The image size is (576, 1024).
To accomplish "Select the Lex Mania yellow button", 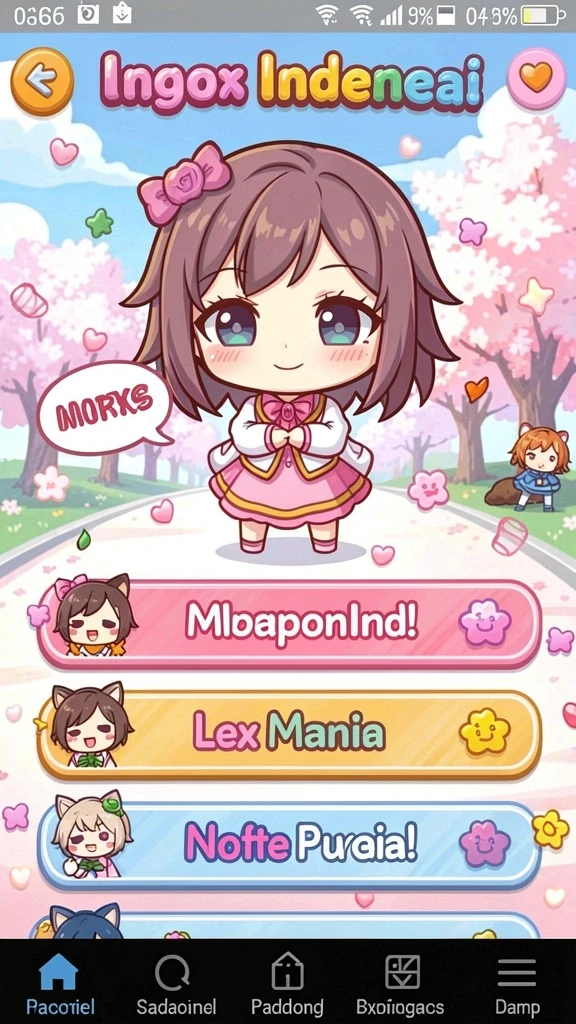I will point(289,734).
